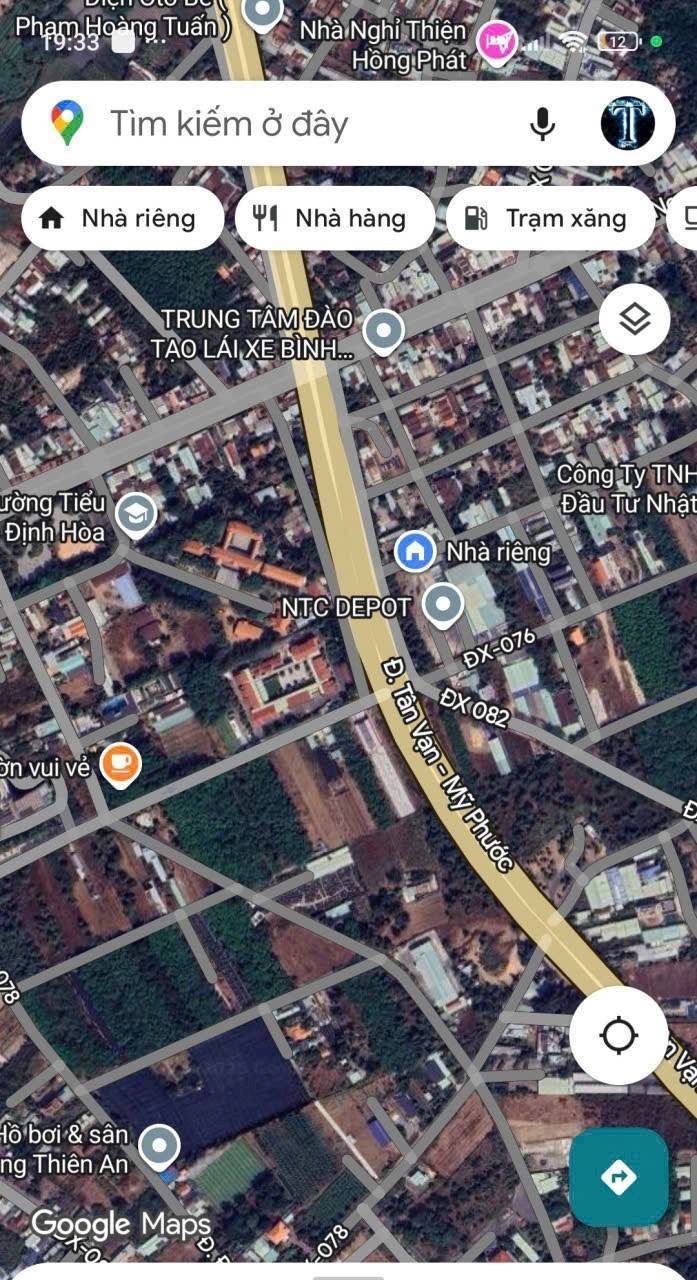This screenshot has width=697, height=1280.
Task: Open the map layers button
Action: click(635, 320)
